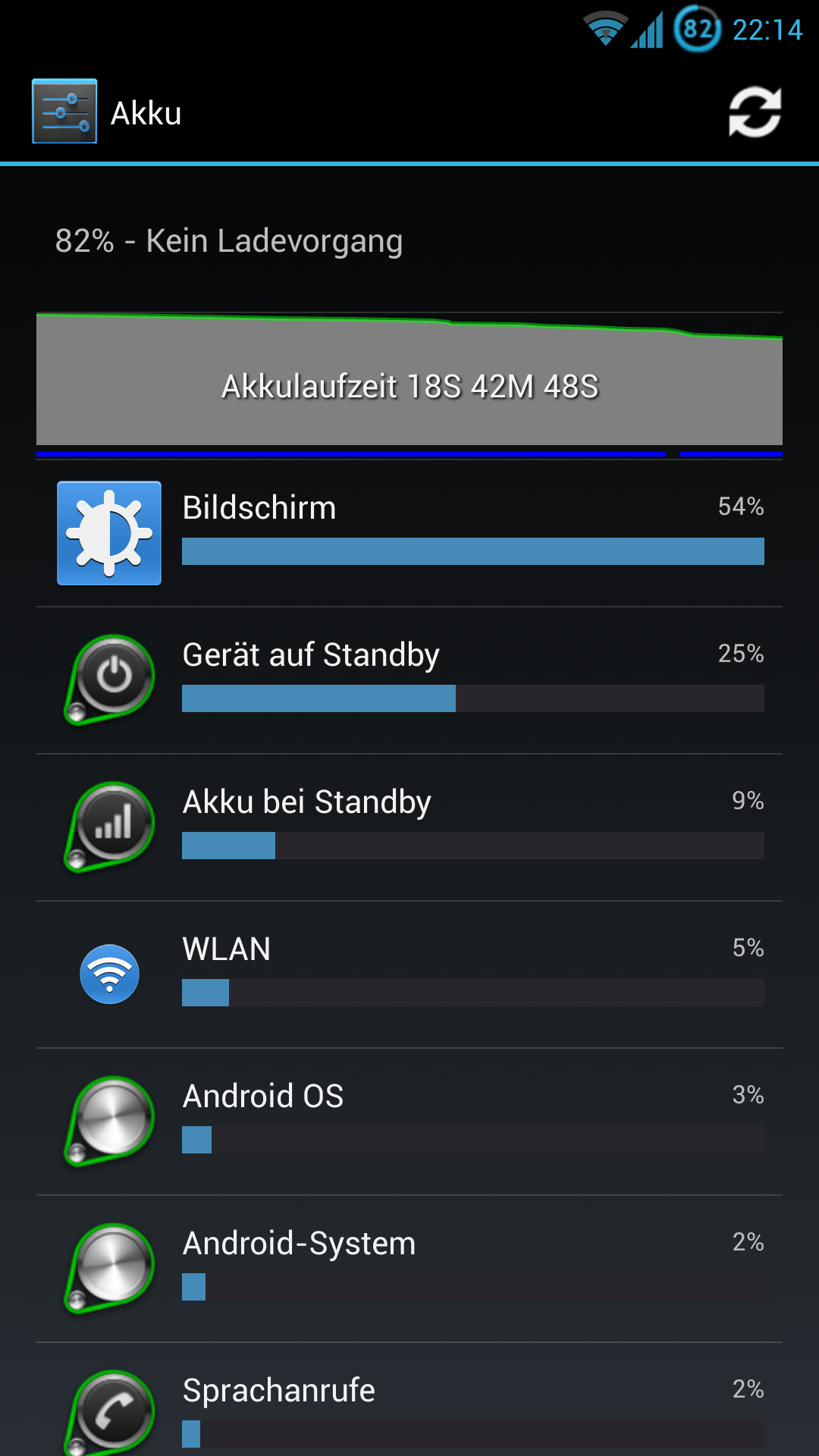Viewport: 819px width, 1456px height.
Task: Open Bildschirm battery usage details
Action: [409, 533]
